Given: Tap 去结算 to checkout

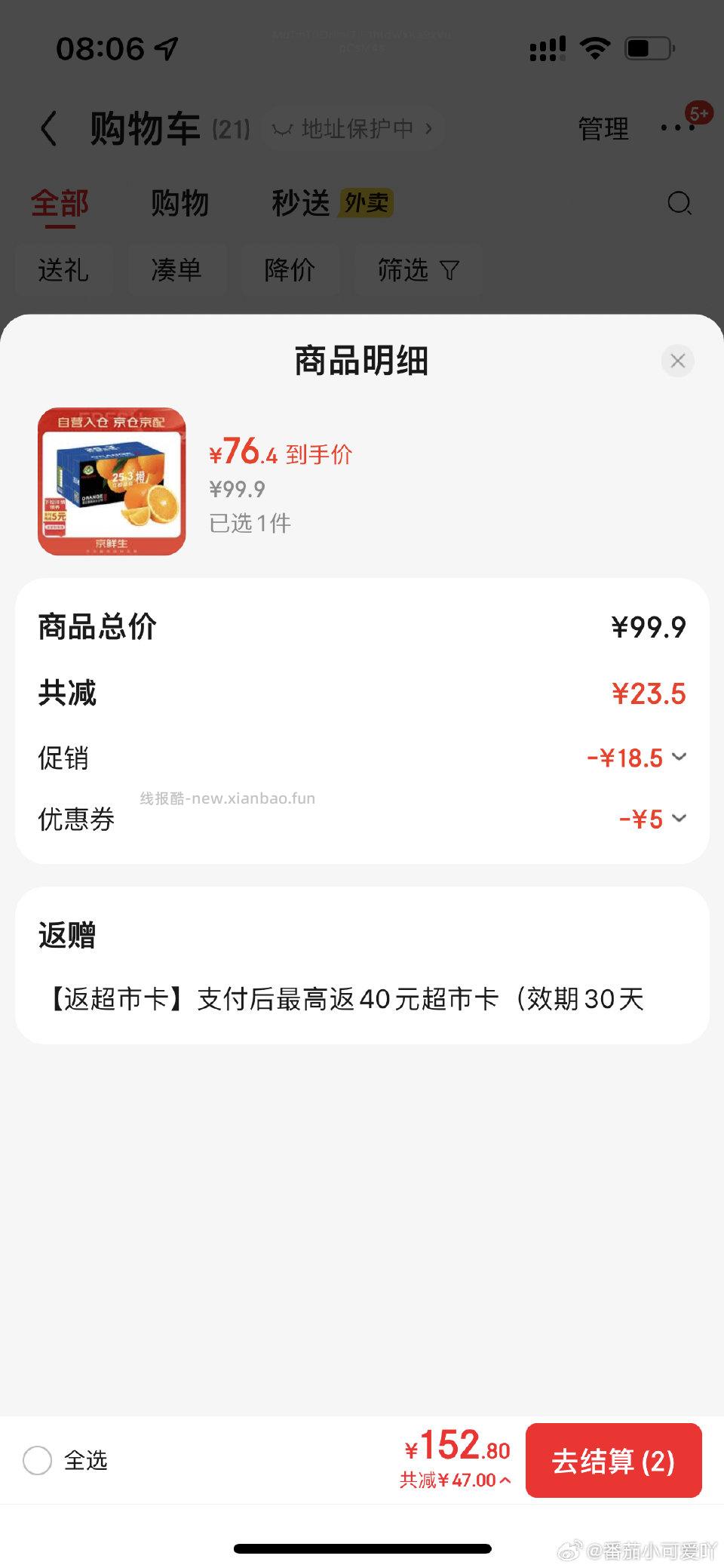Looking at the screenshot, I should [613, 1460].
